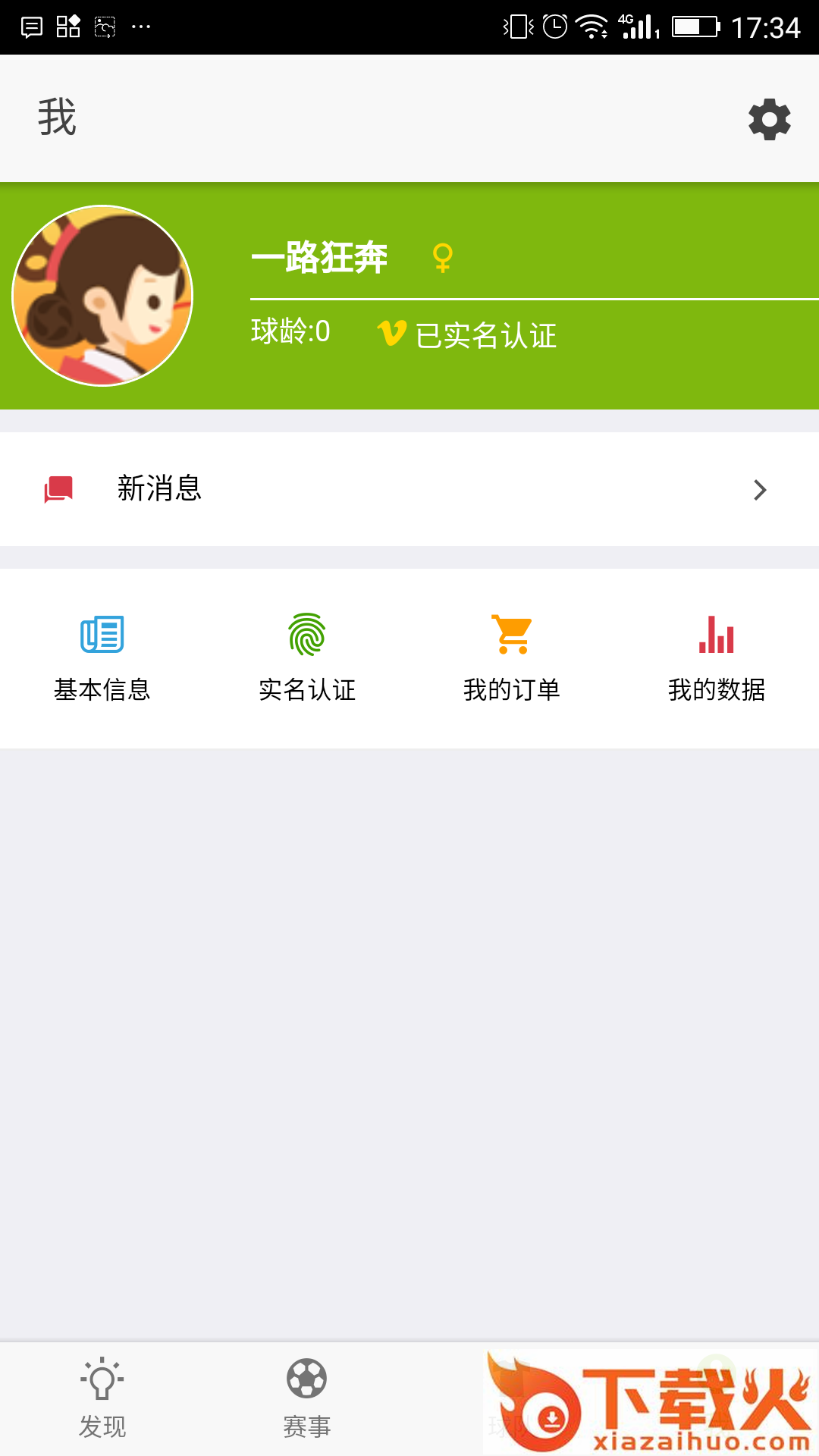The height and width of the screenshot is (1456, 819).
Task: Open 我的订单 shopping cart icon
Action: 512,637
